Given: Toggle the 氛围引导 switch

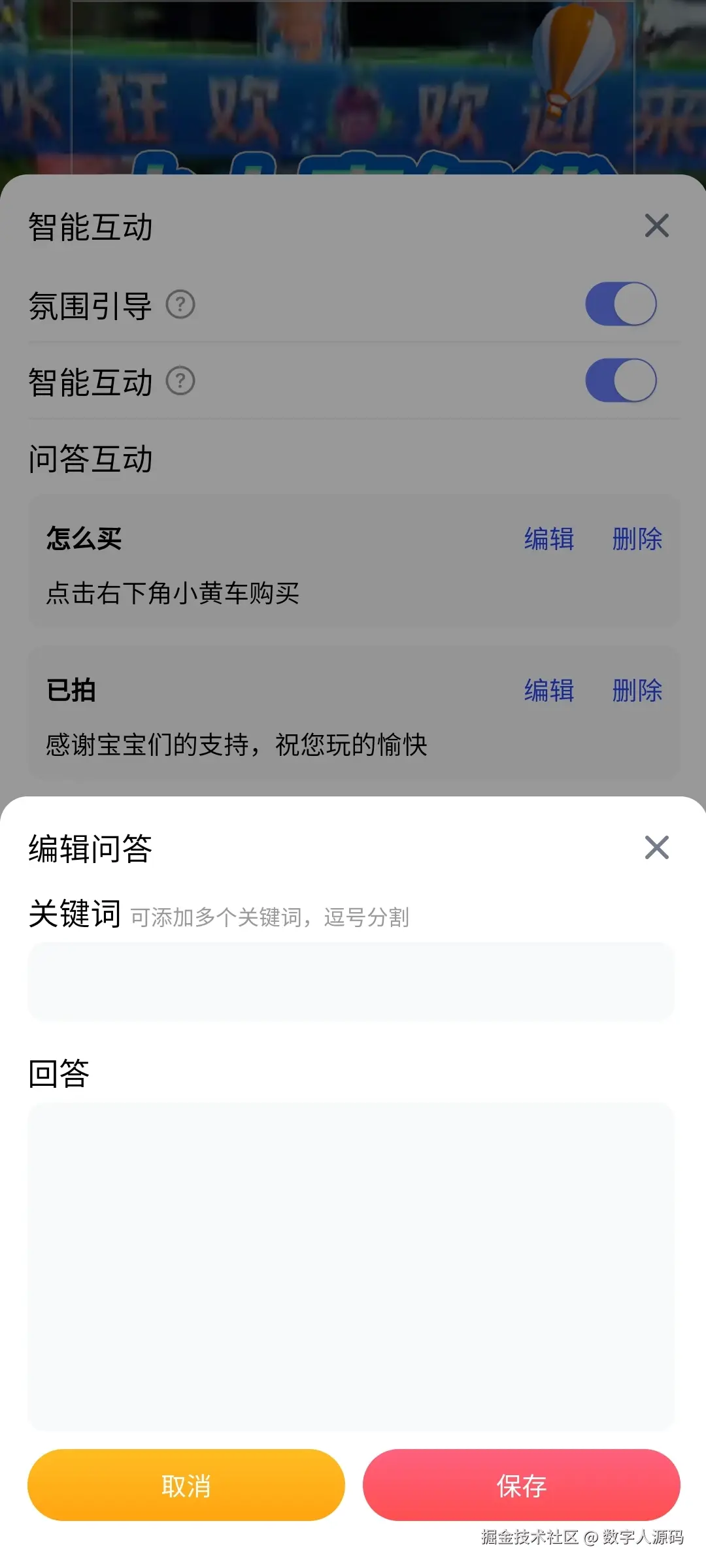Looking at the screenshot, I should point(620,304).
